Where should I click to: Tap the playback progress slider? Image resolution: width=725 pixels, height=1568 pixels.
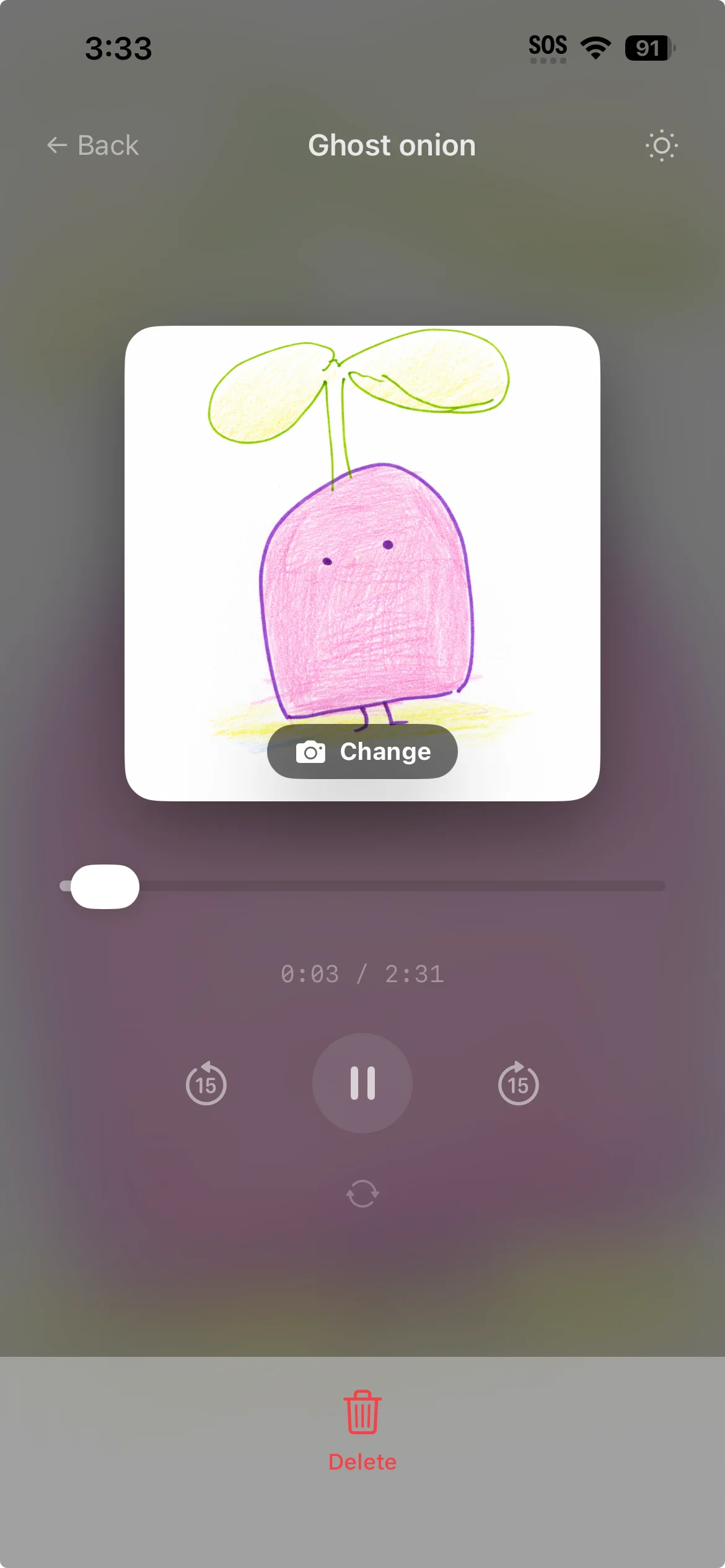coord(362,886)
